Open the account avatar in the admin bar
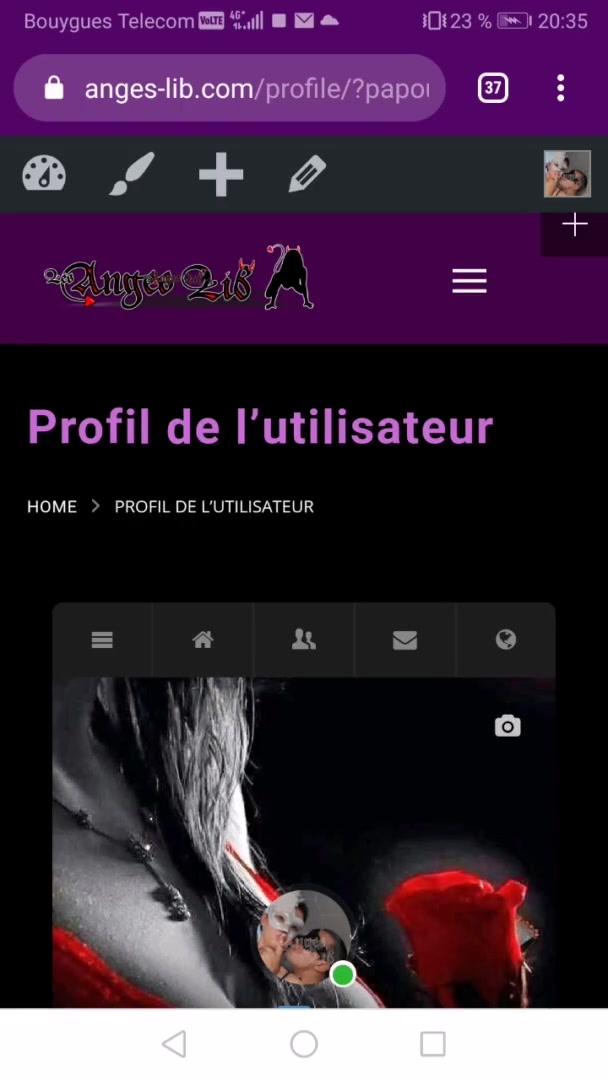The image size is (608, 1080). point(567,175)
